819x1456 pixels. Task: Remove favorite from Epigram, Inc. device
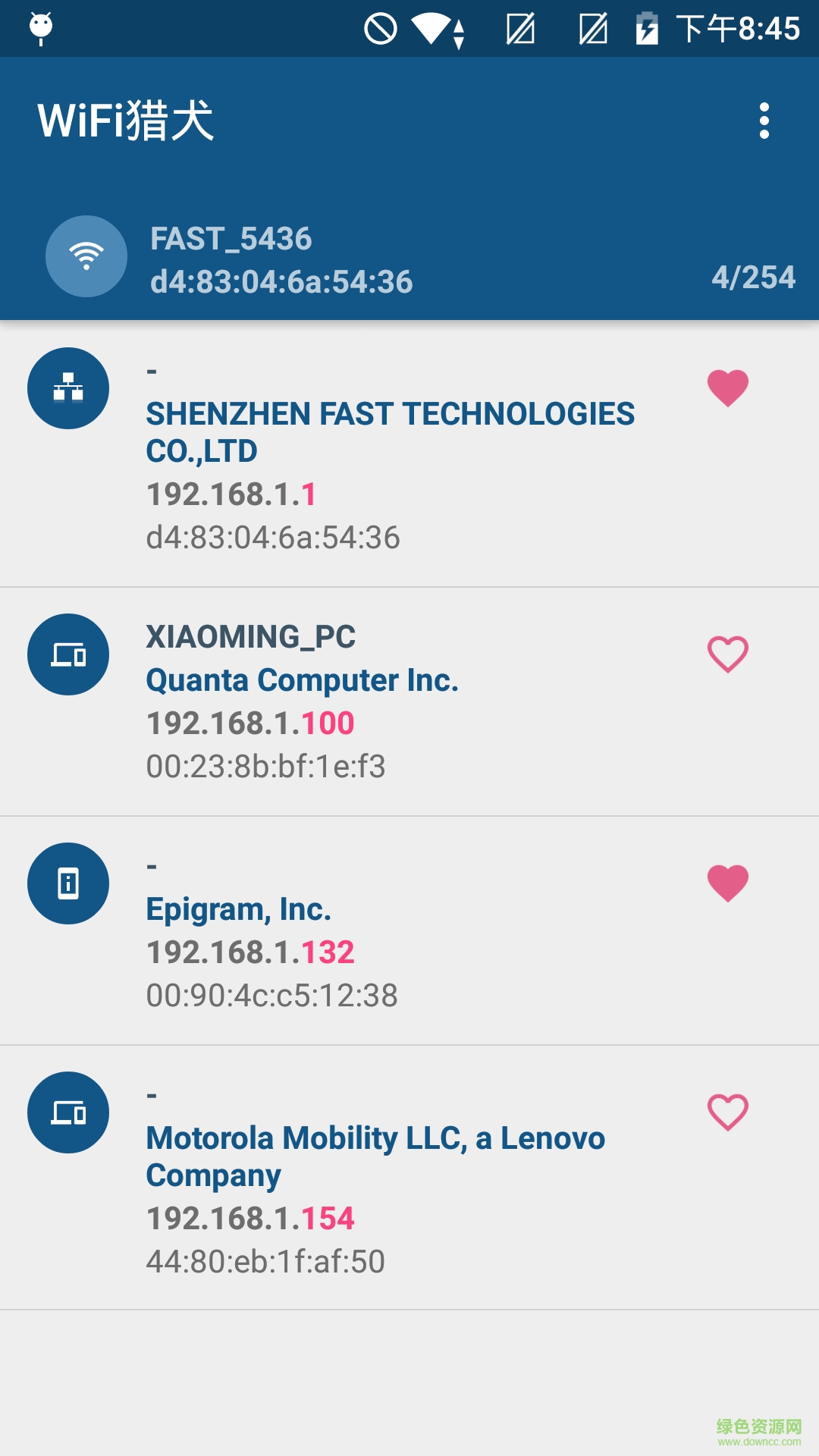[727, 883]
